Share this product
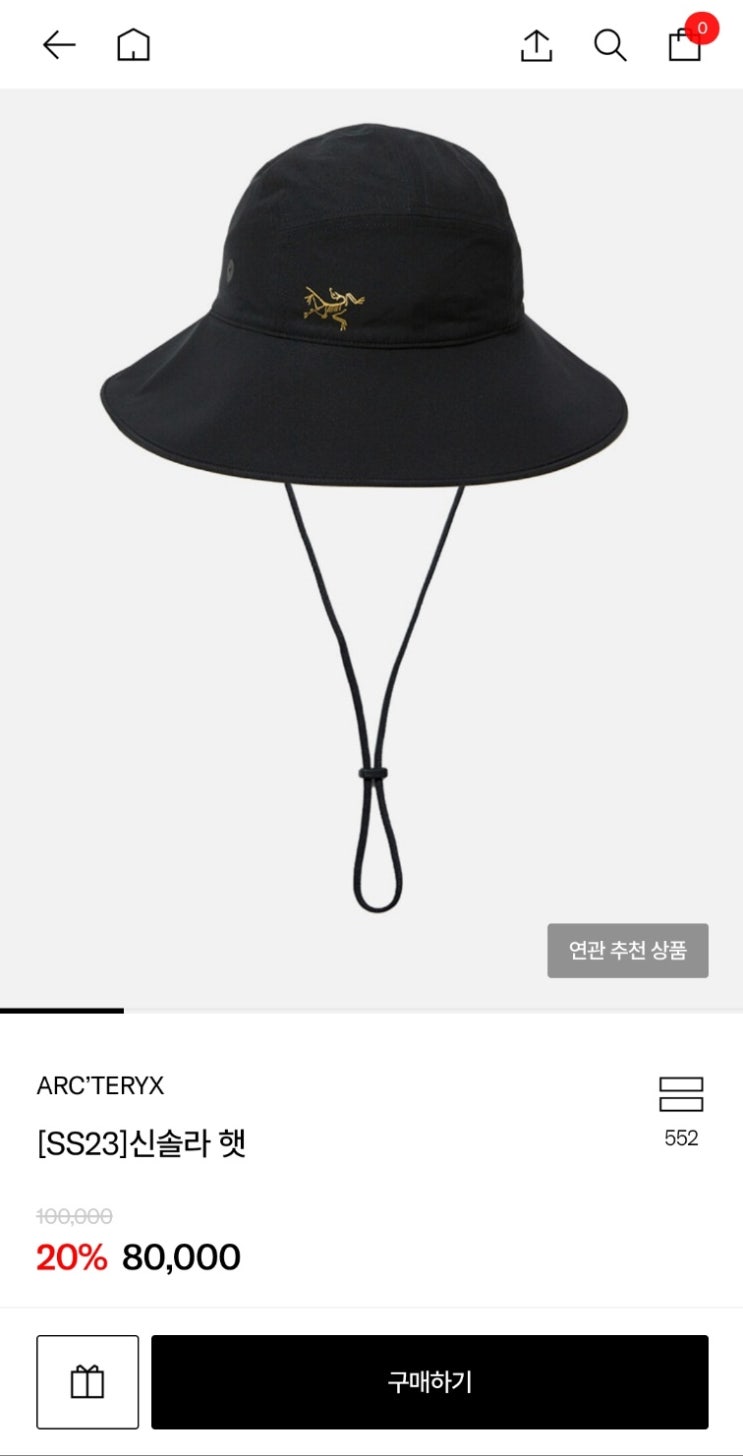The width and height of the screenshot is (743, 1456). [536, 45]
